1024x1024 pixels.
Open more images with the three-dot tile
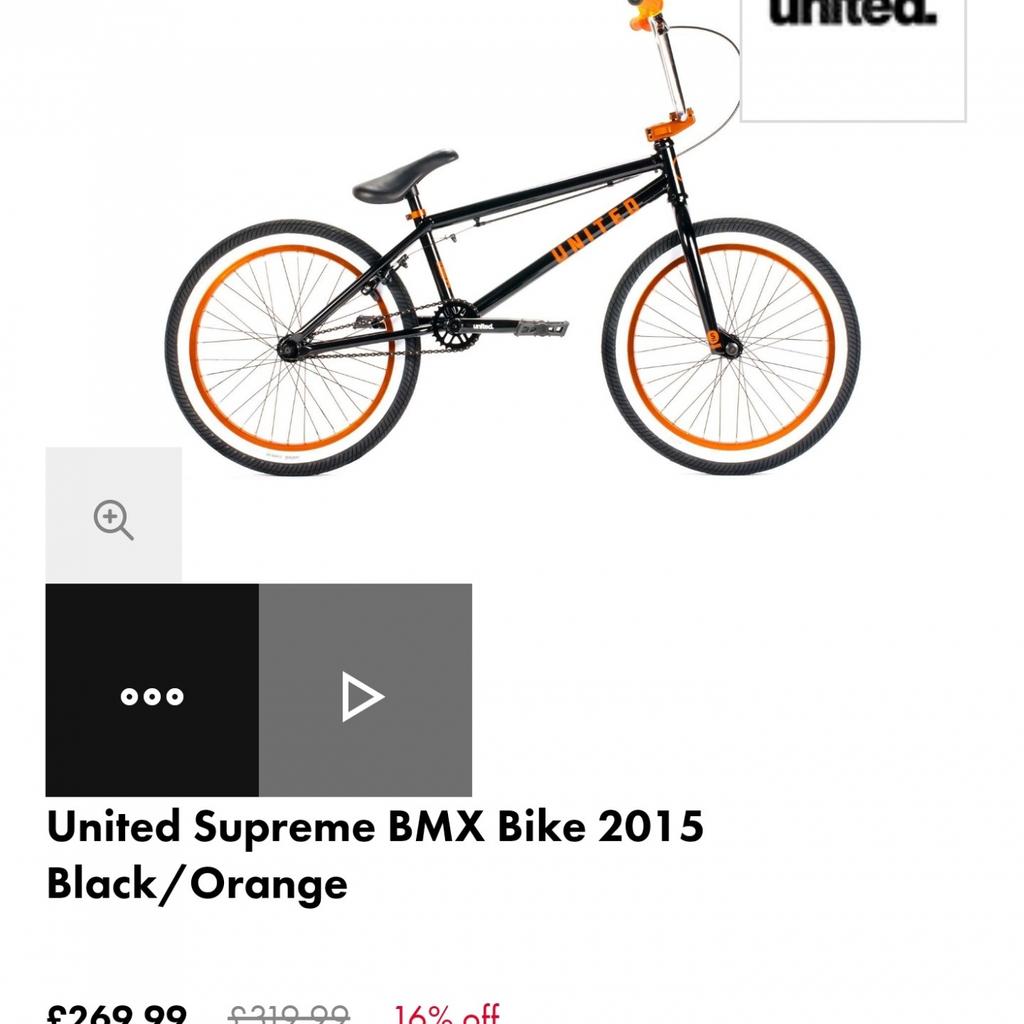coord(152,690)
